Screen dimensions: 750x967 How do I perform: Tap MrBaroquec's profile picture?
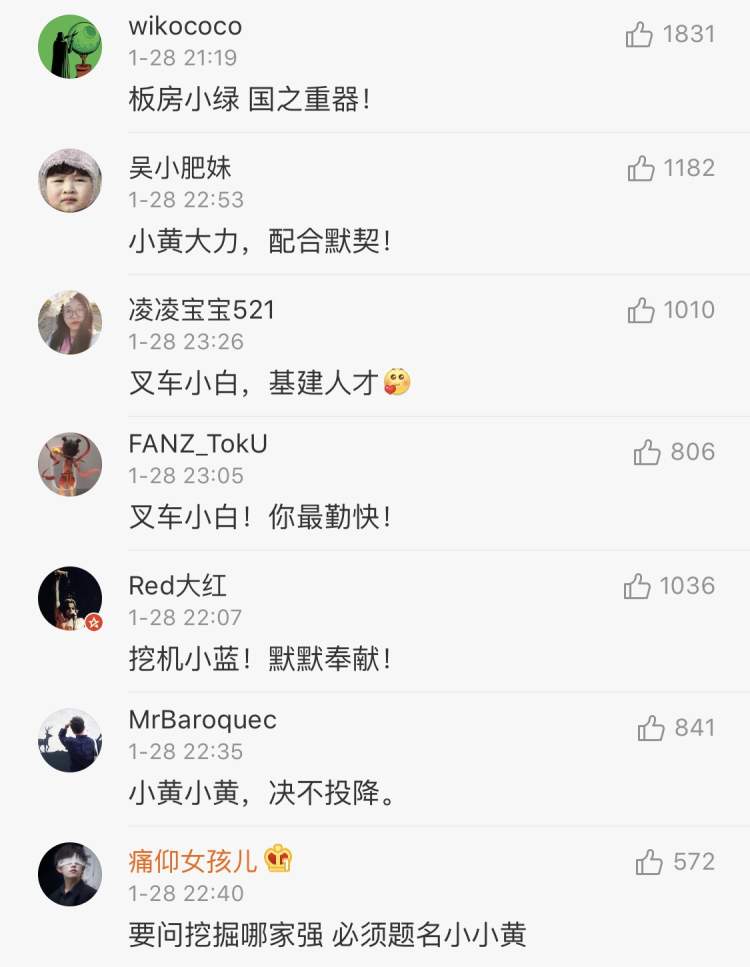[x=70, y=740]
